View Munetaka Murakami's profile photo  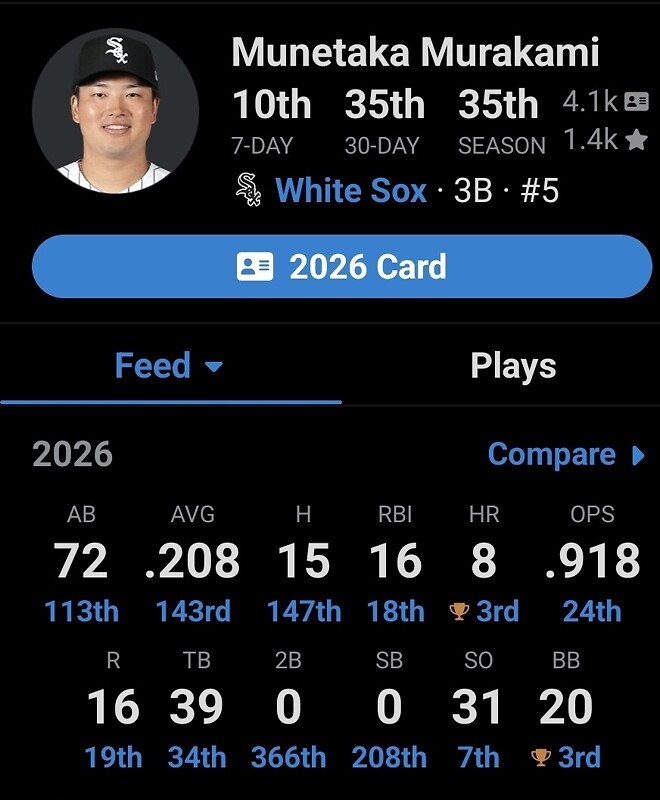click(x=115, y=110)
